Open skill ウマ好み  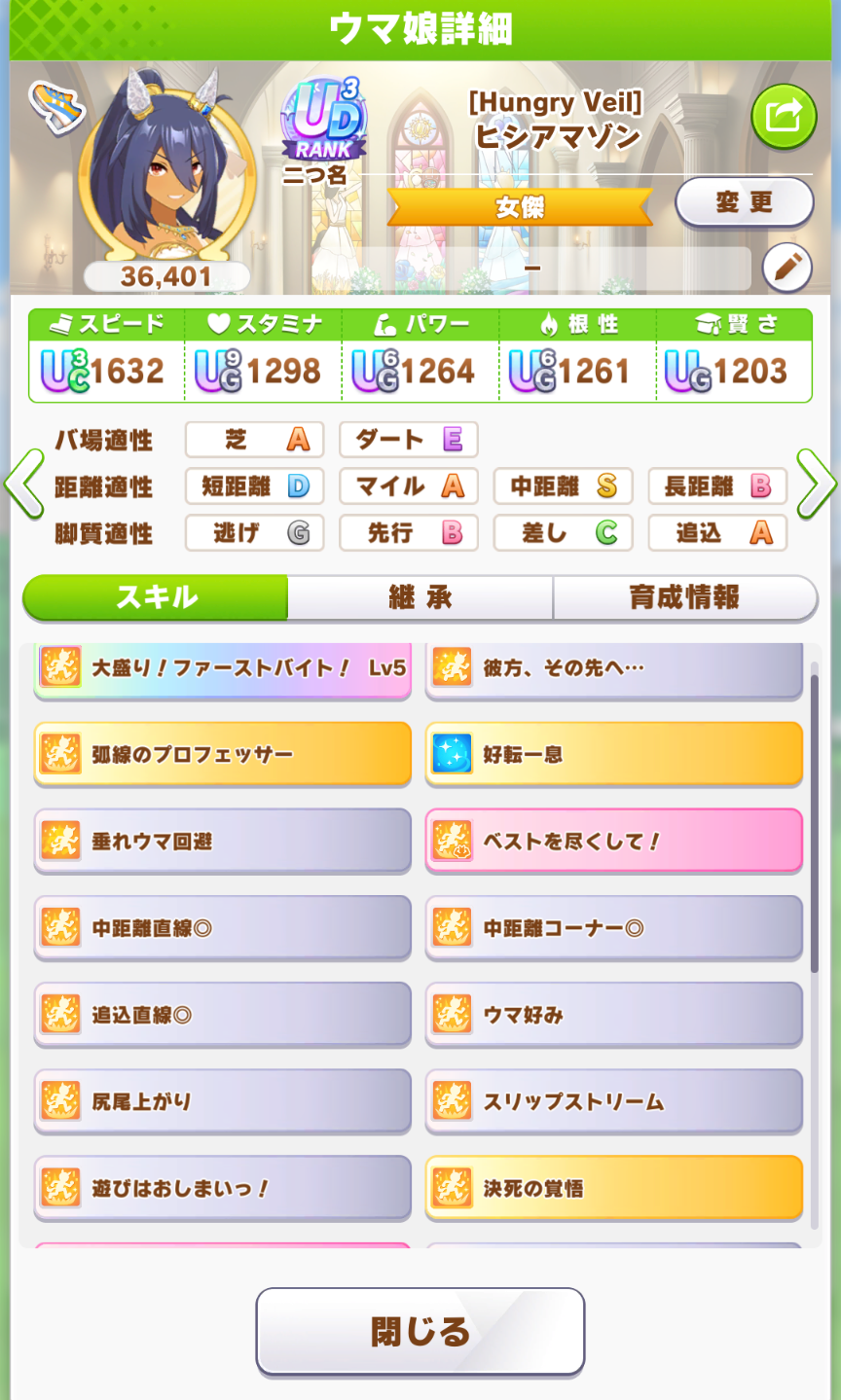[613, 1015]
